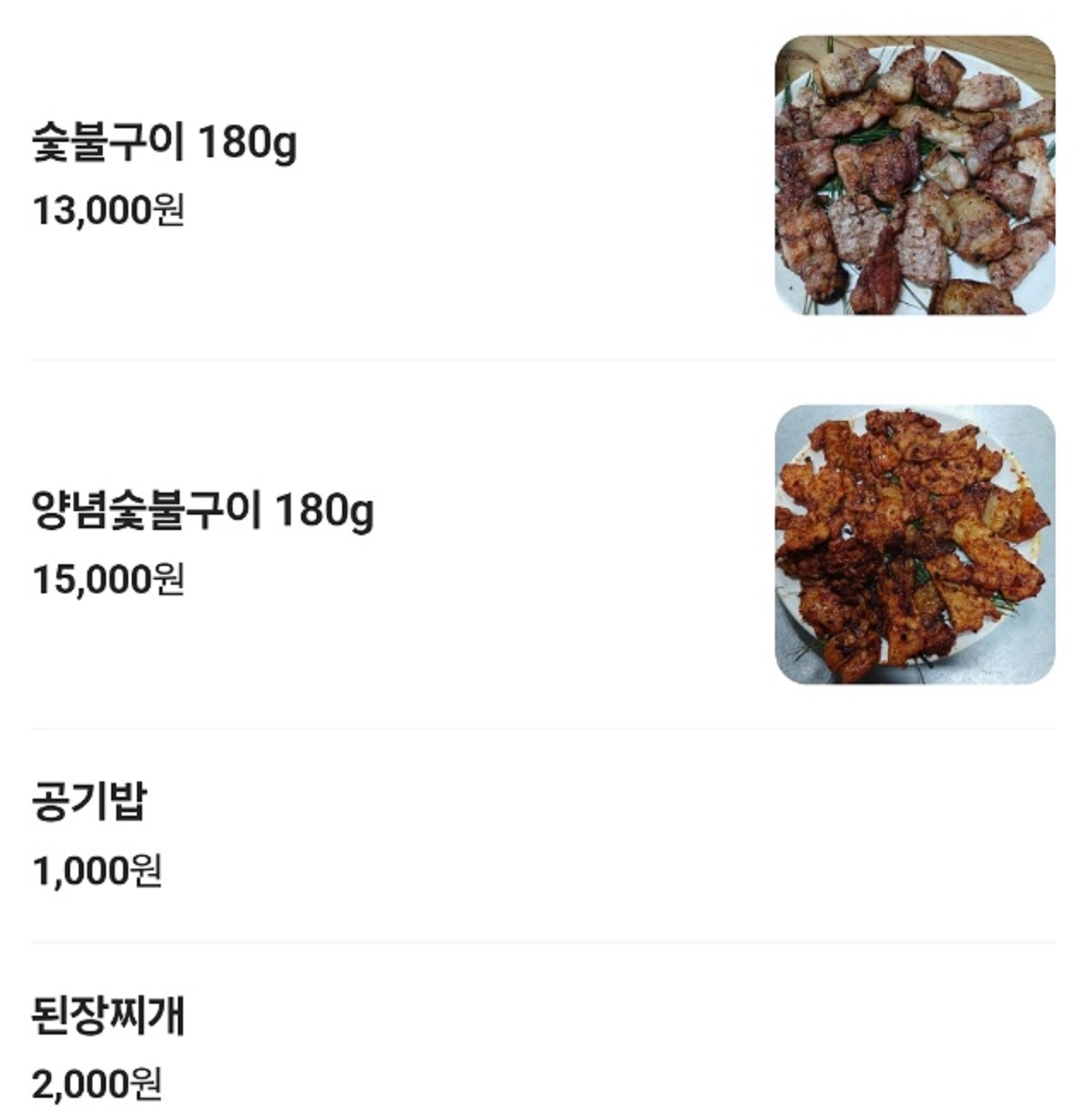Screen dimensions: 1088x1120
Task: Click the divider above 된장찌개 item
Action: coord(544,940)
